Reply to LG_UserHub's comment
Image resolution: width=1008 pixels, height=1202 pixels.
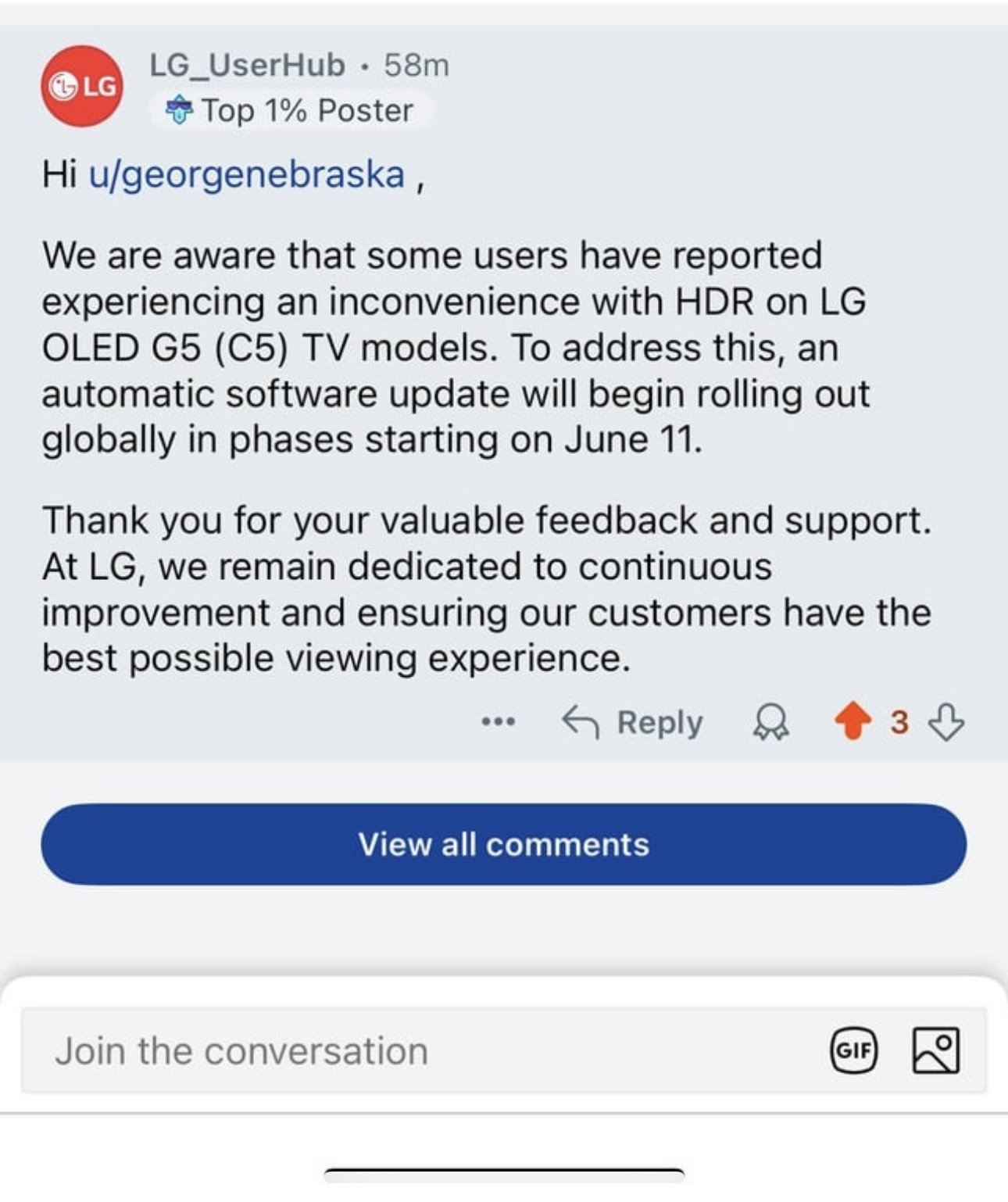coord(633,722)
